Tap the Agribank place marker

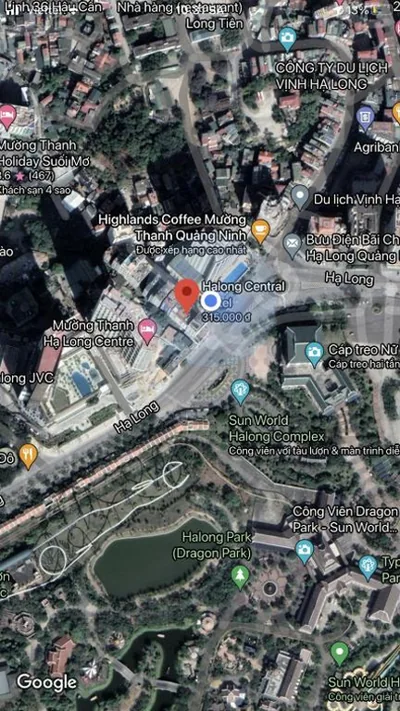365,118
